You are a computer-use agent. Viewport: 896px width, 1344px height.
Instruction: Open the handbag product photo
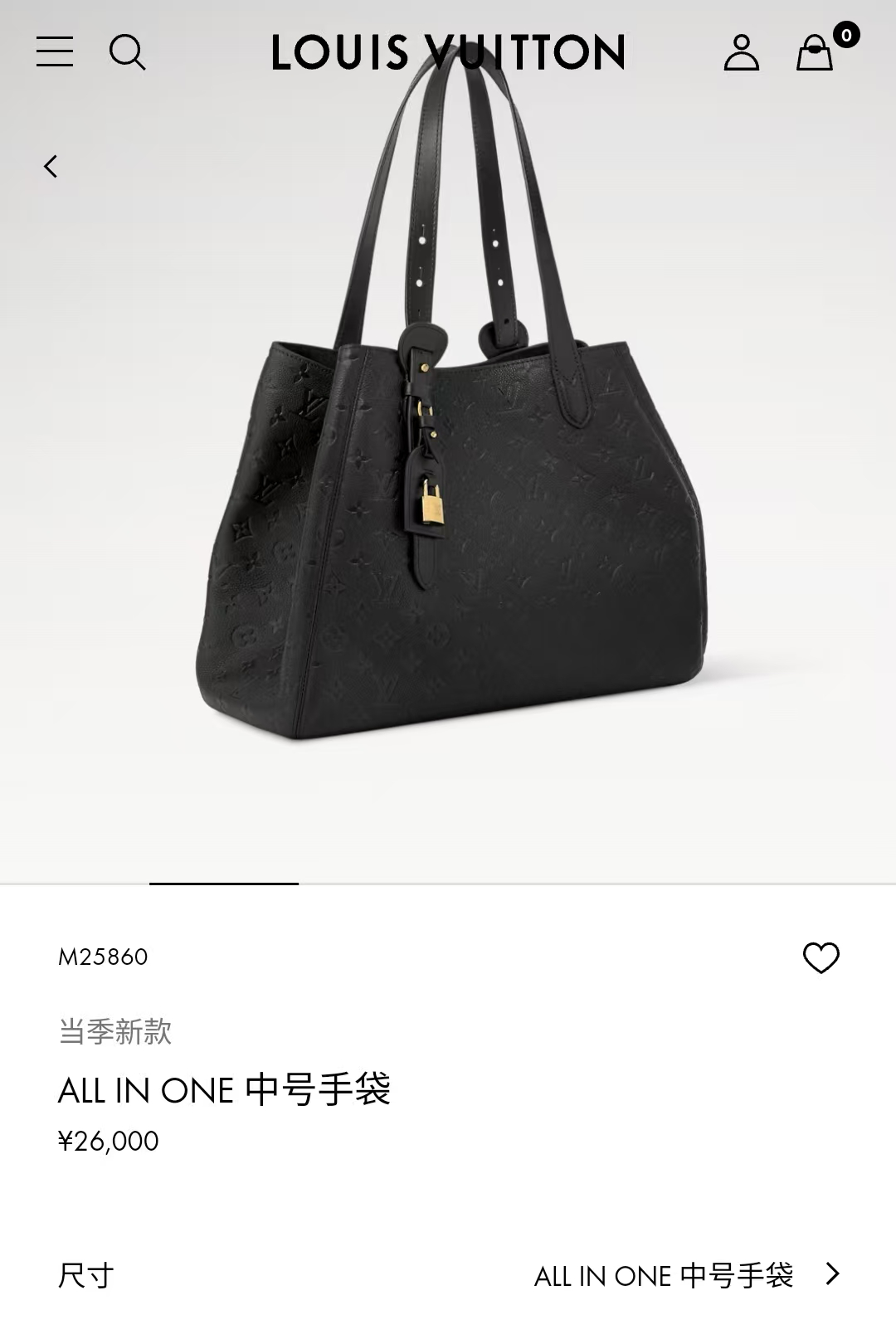point(452,498)
